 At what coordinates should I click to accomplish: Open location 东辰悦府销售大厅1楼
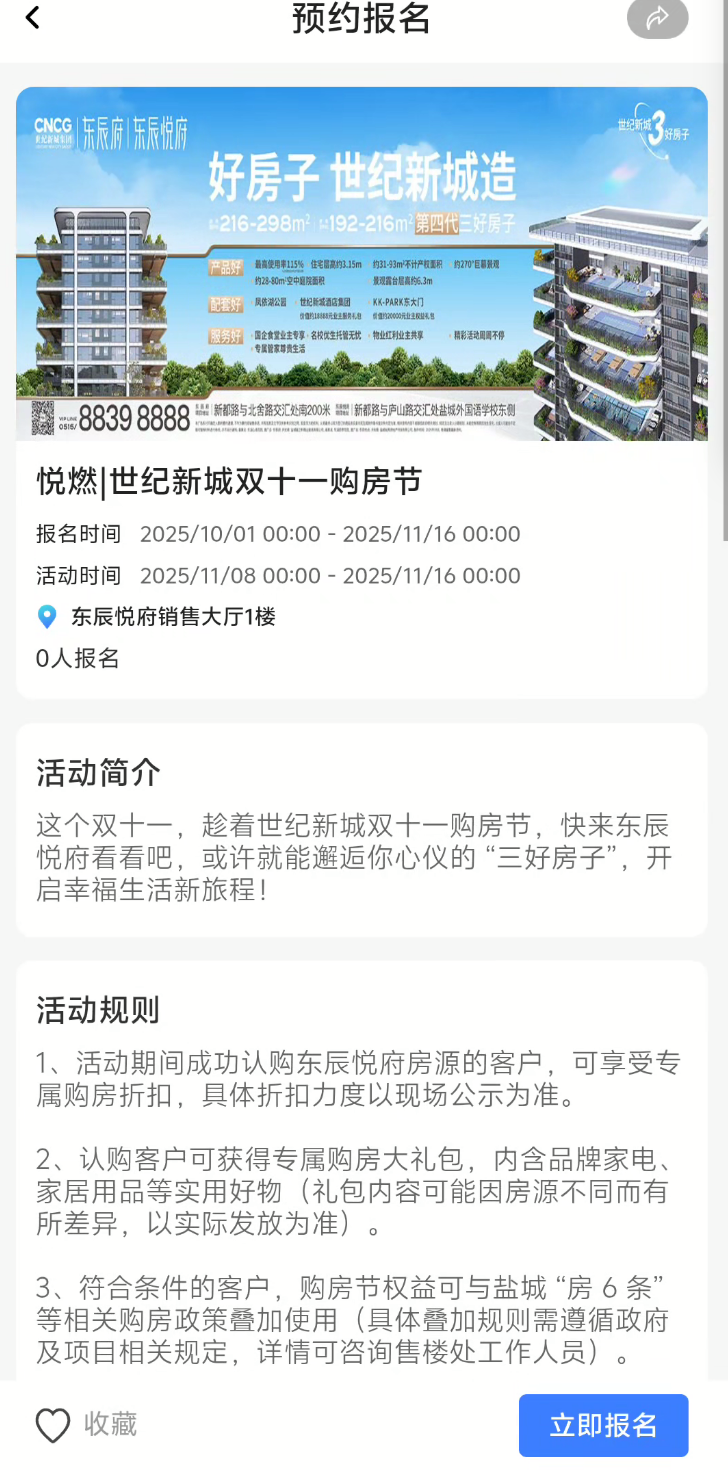(x=172, y=617)
